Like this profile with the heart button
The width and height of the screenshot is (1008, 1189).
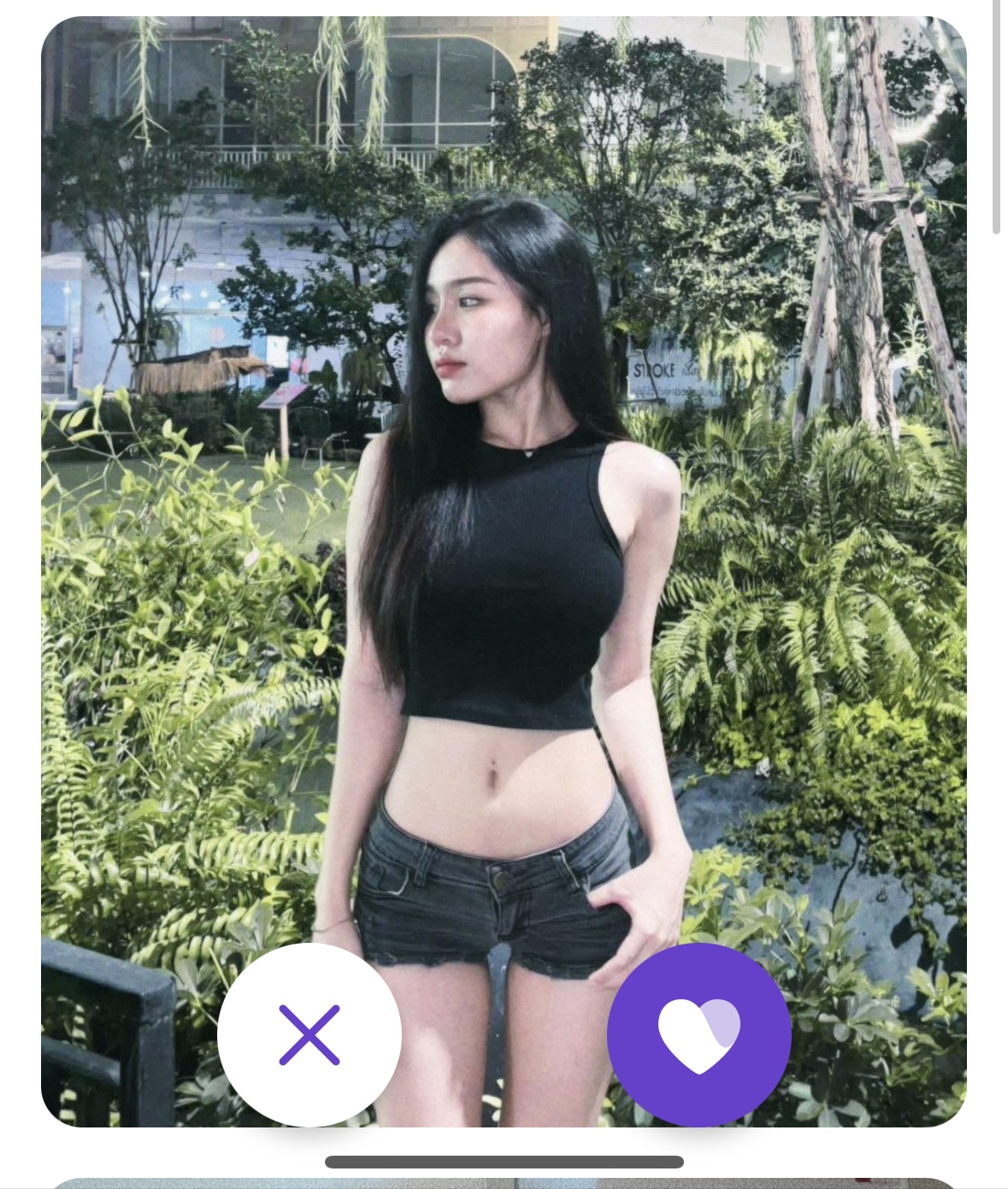699,1034
